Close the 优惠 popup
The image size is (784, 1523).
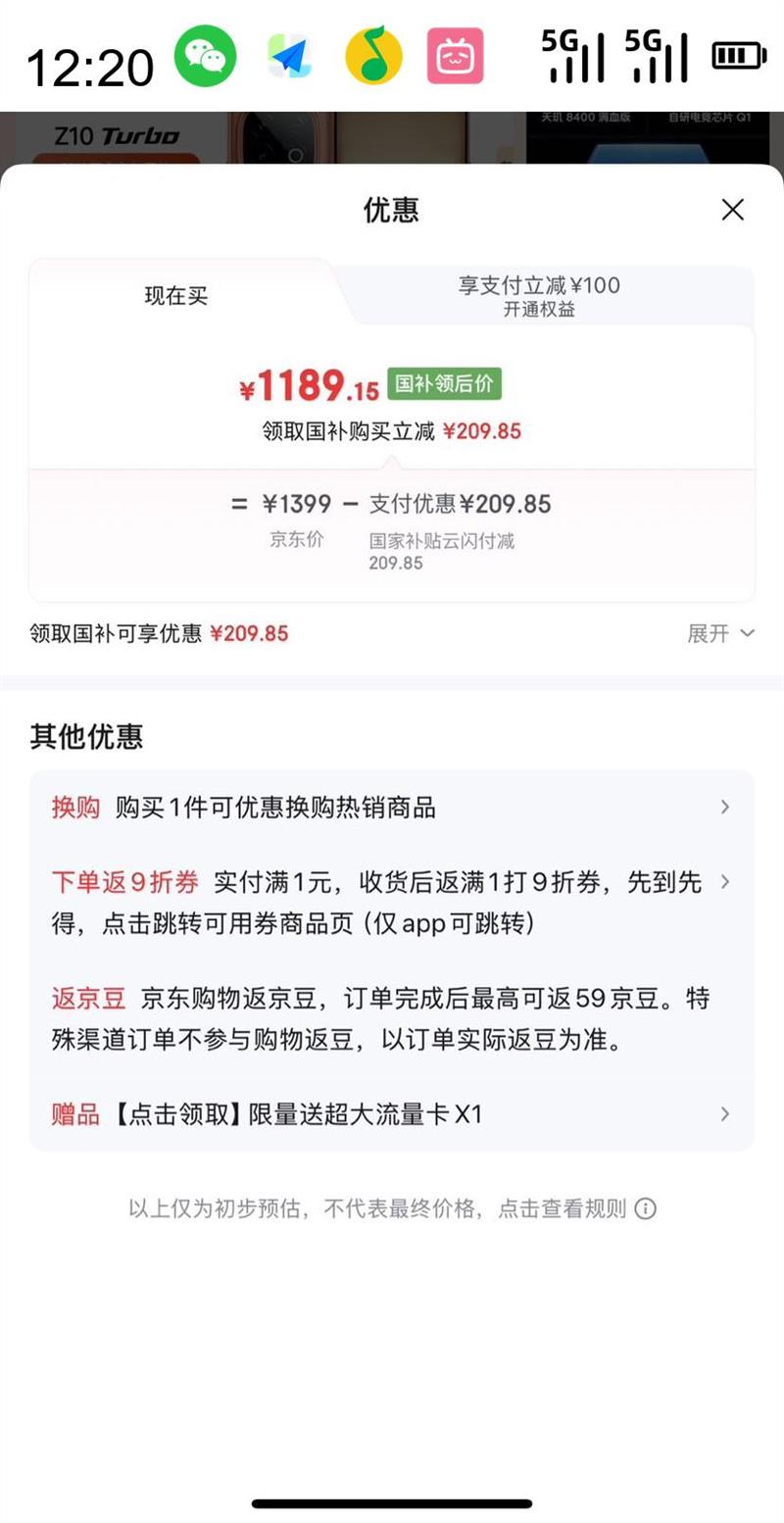click(732, 210)
